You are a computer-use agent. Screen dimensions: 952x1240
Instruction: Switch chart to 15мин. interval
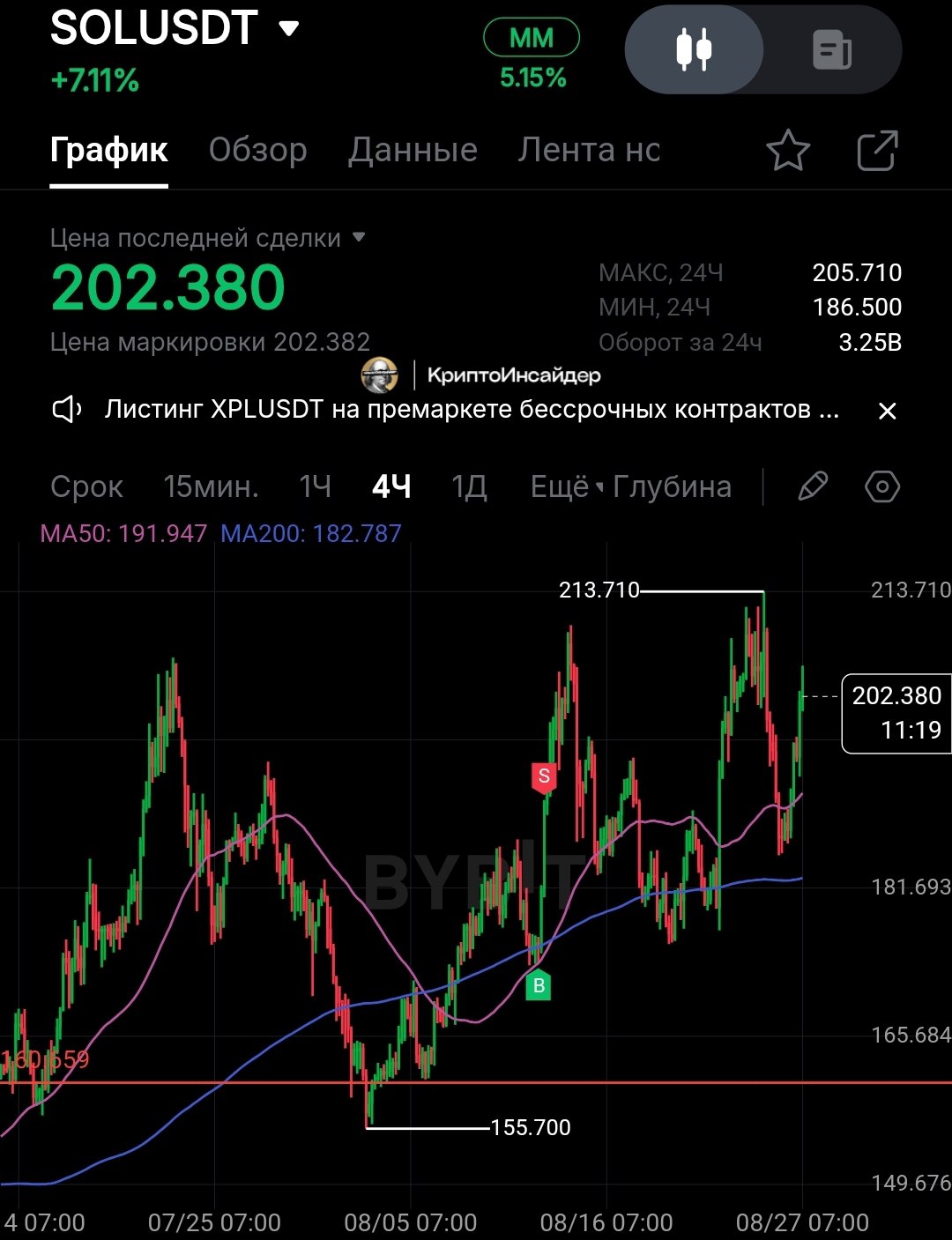point(211,486)
